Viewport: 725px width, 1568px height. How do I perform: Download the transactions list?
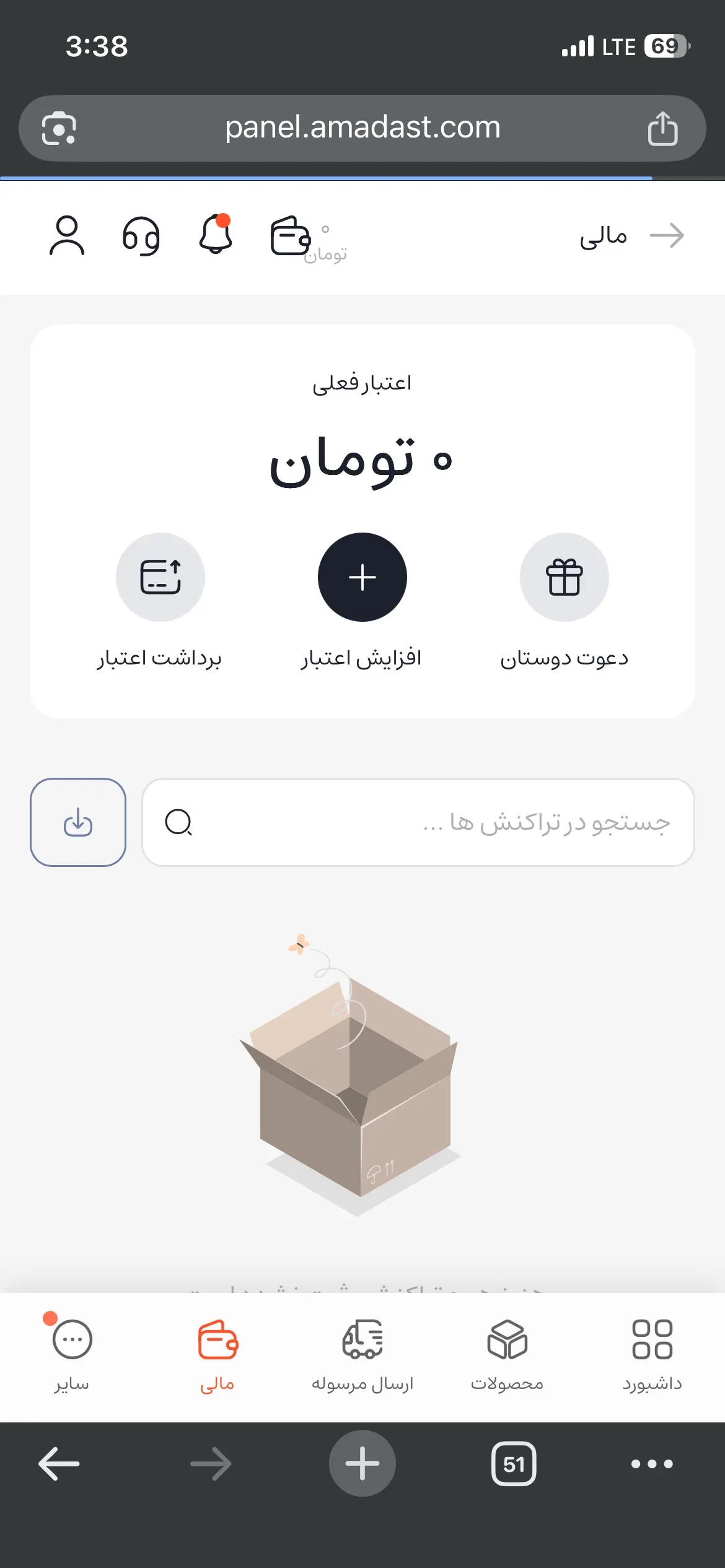pos(78,822)
